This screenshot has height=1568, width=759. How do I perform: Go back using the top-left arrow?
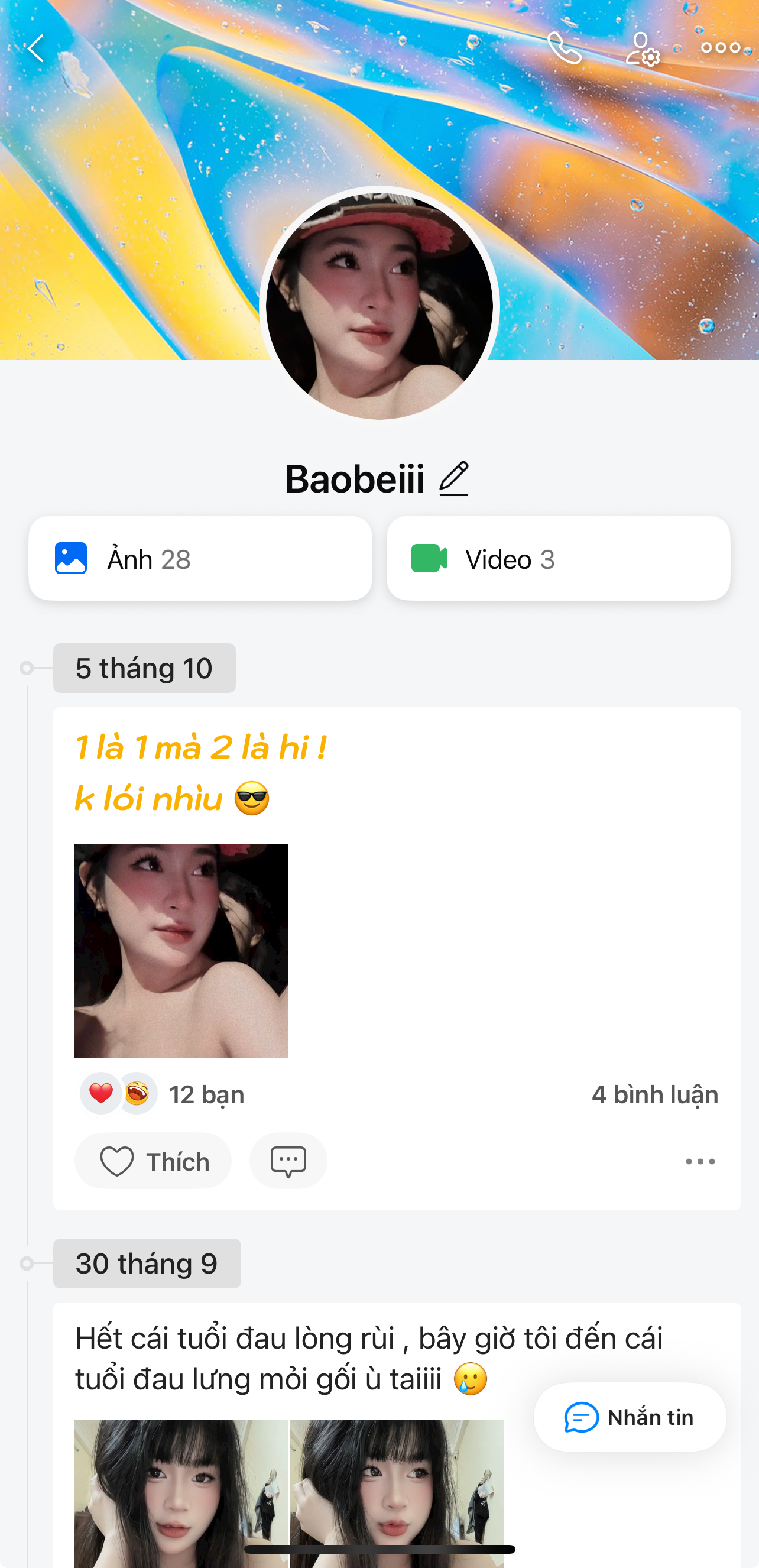point(36,48)
